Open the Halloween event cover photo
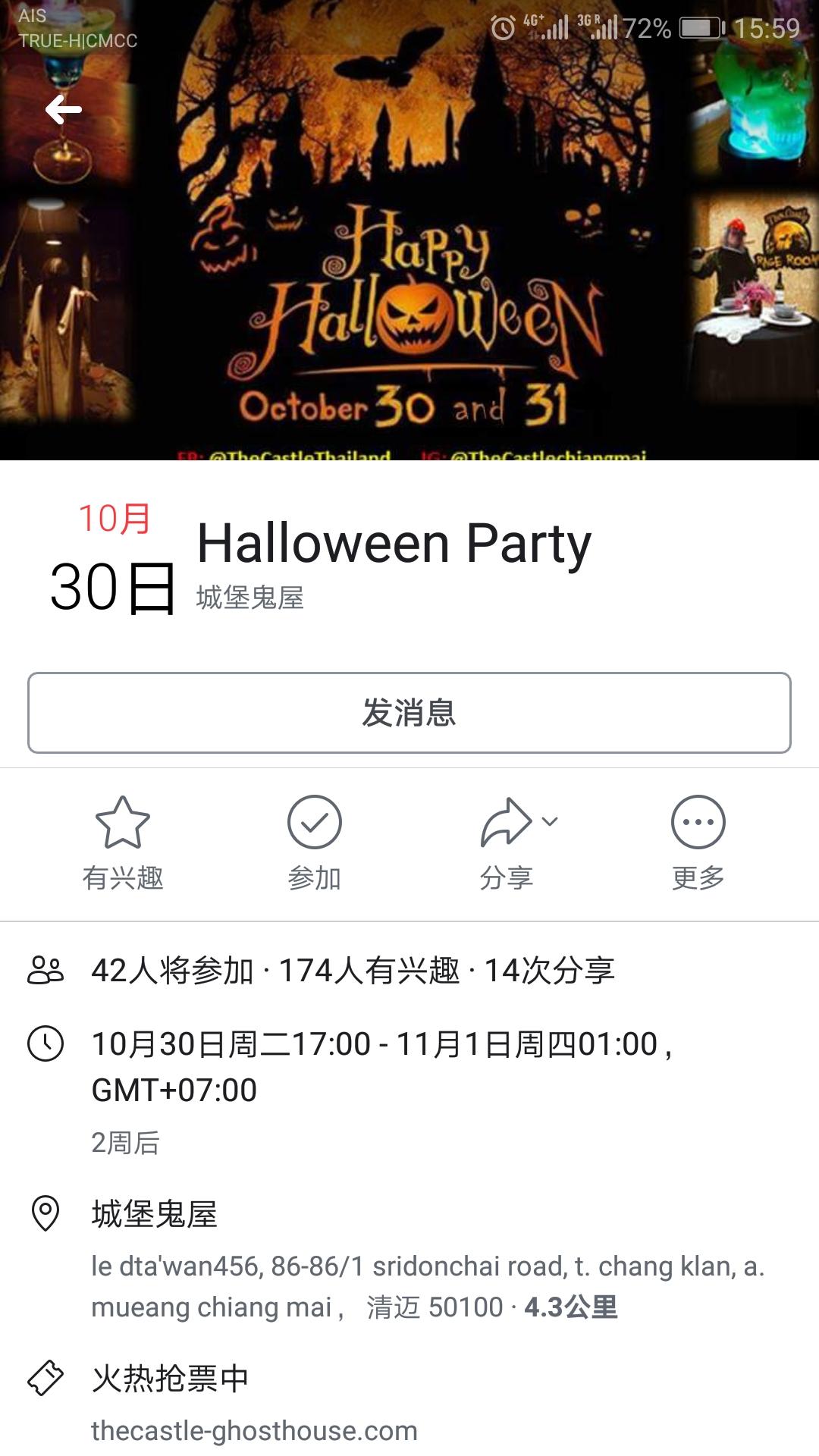 409,230
